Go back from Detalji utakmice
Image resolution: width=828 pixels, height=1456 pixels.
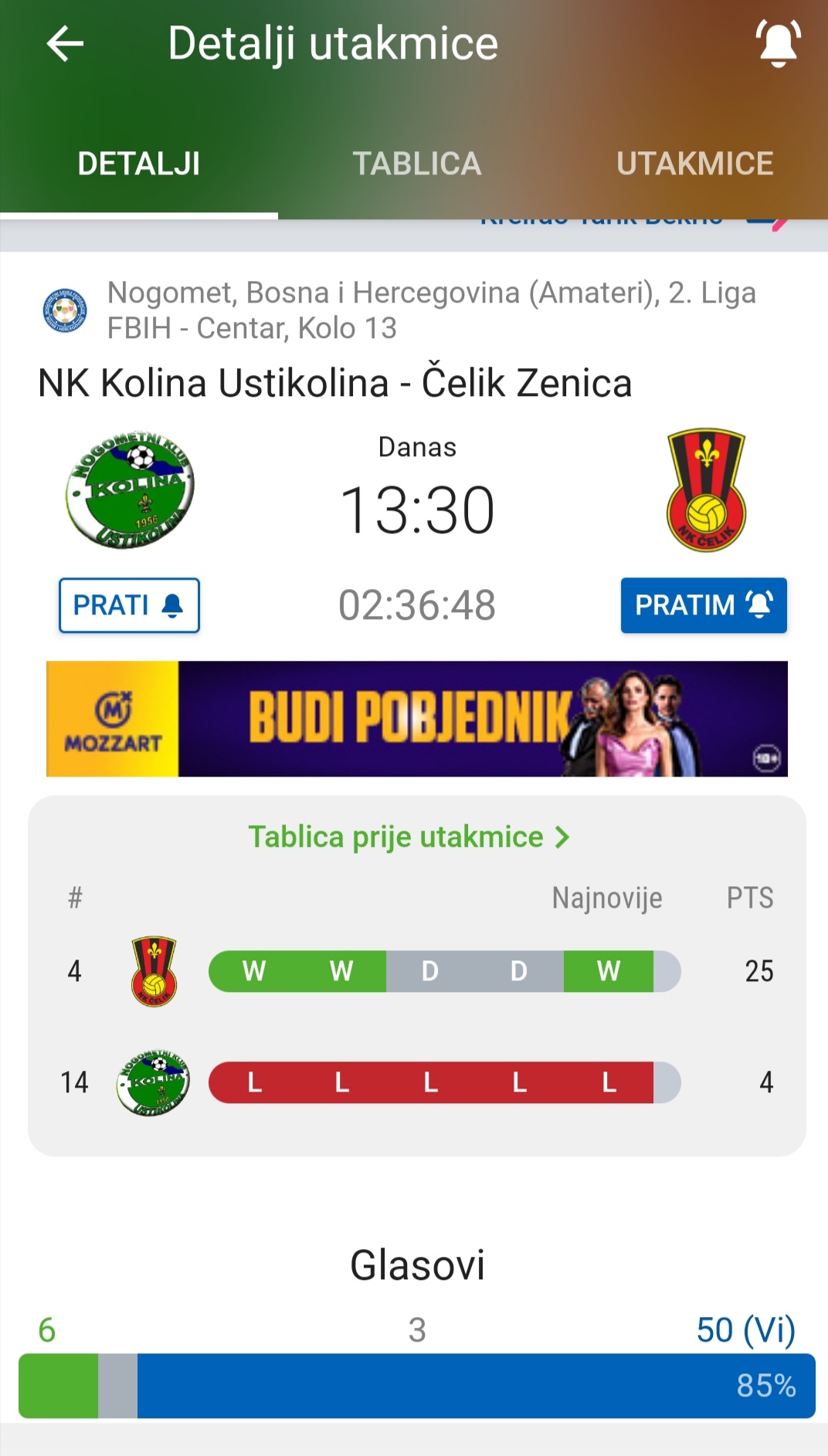pos(65,44)
